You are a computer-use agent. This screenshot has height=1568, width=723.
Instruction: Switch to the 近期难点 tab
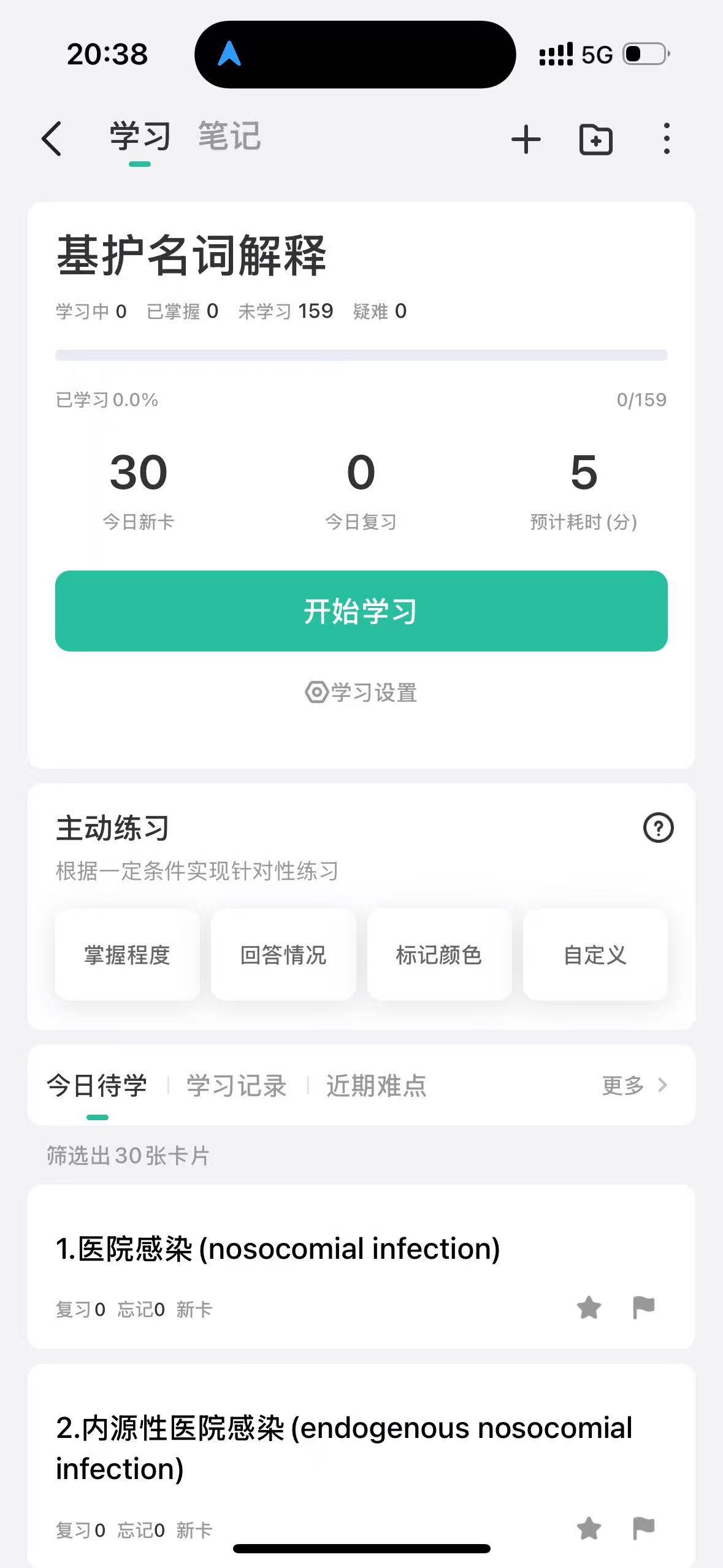[x=376, y=1085]
